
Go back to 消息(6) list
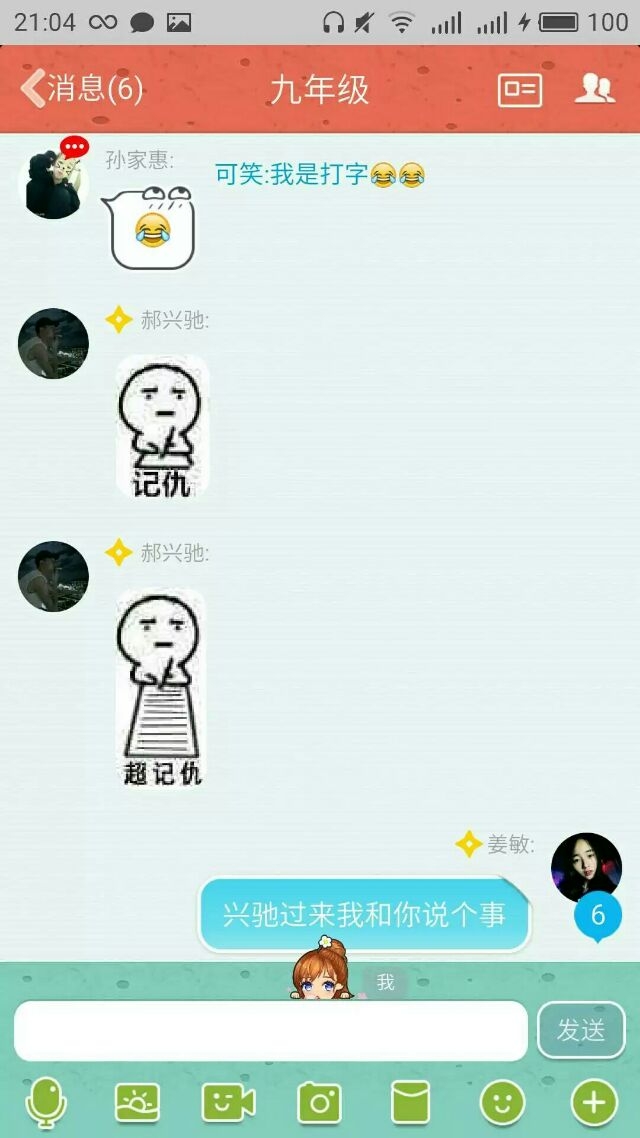[x=81, y=89]
